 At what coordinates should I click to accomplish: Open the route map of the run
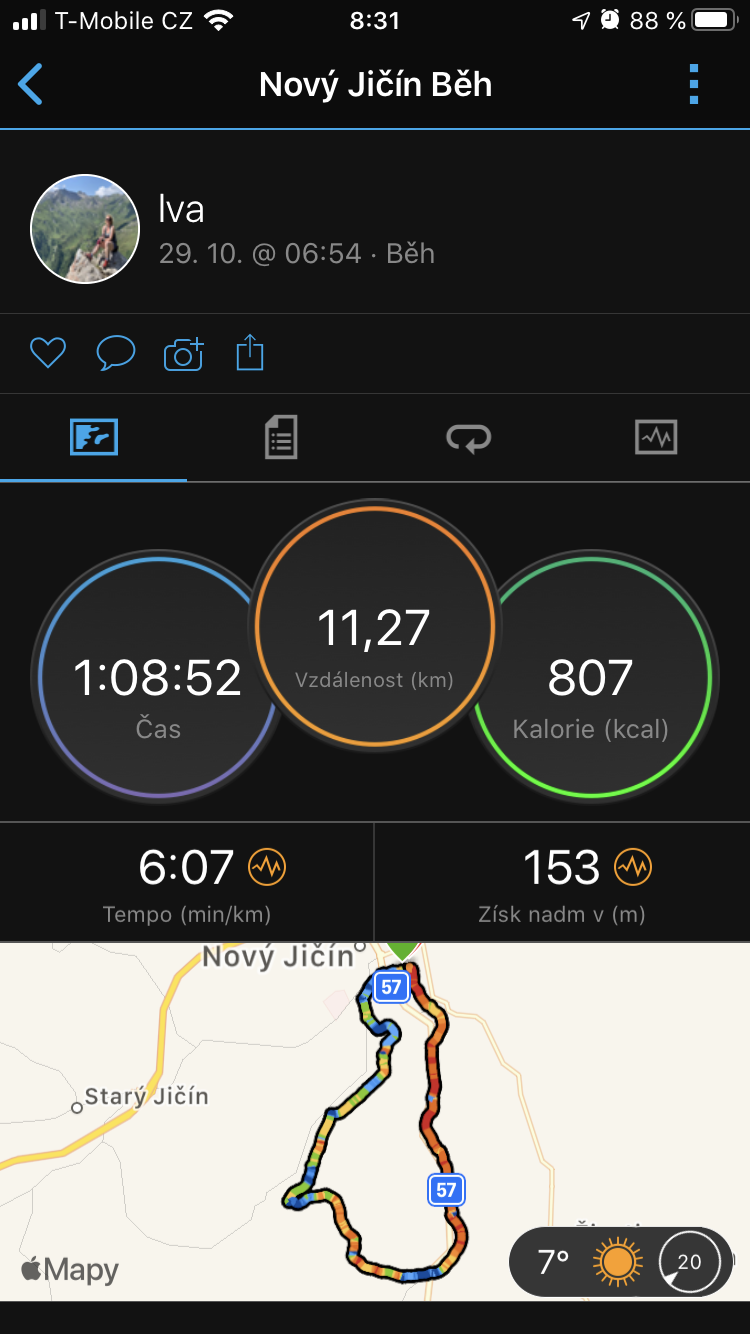click(375, 1121)
